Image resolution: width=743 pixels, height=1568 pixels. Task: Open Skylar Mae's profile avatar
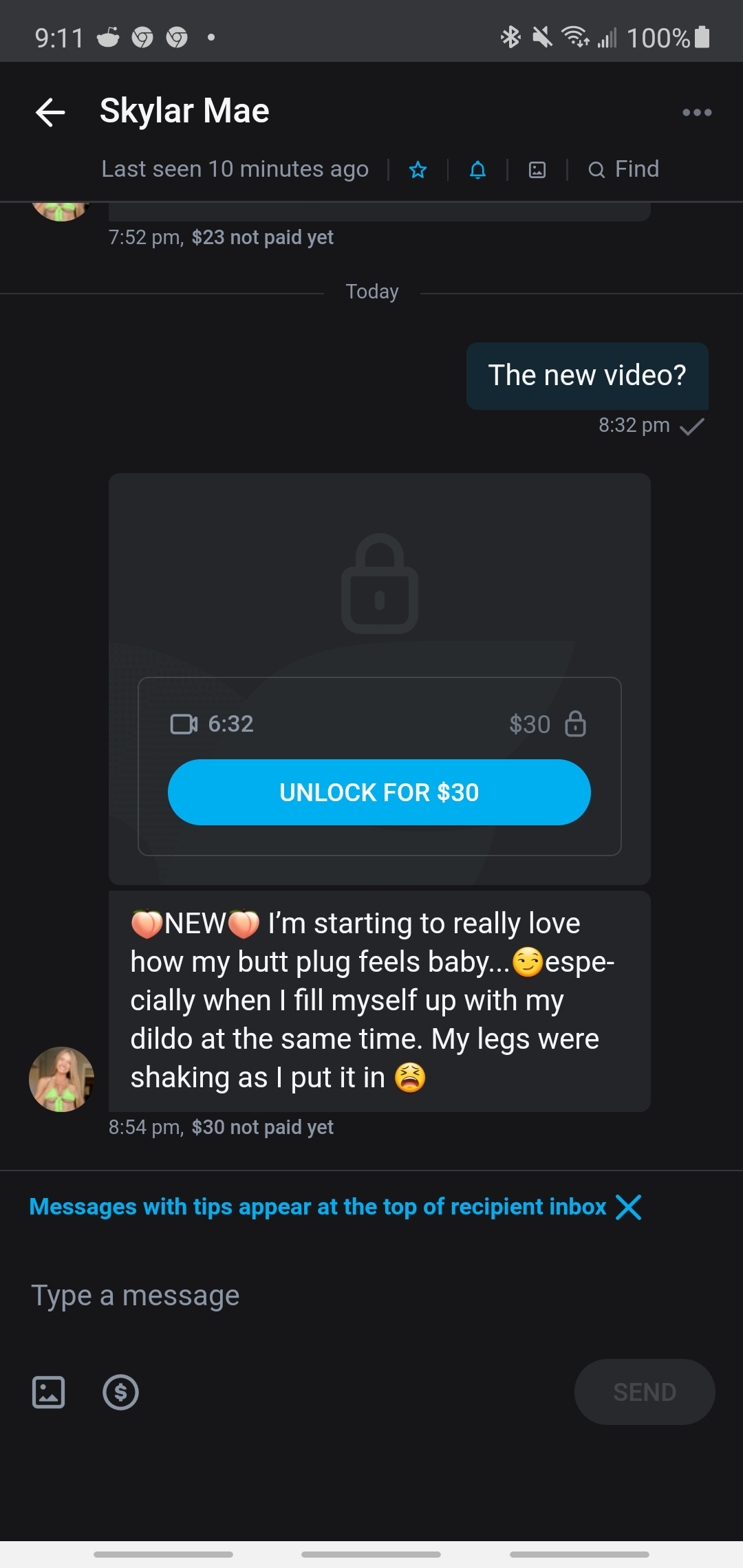coord(61,1079)
